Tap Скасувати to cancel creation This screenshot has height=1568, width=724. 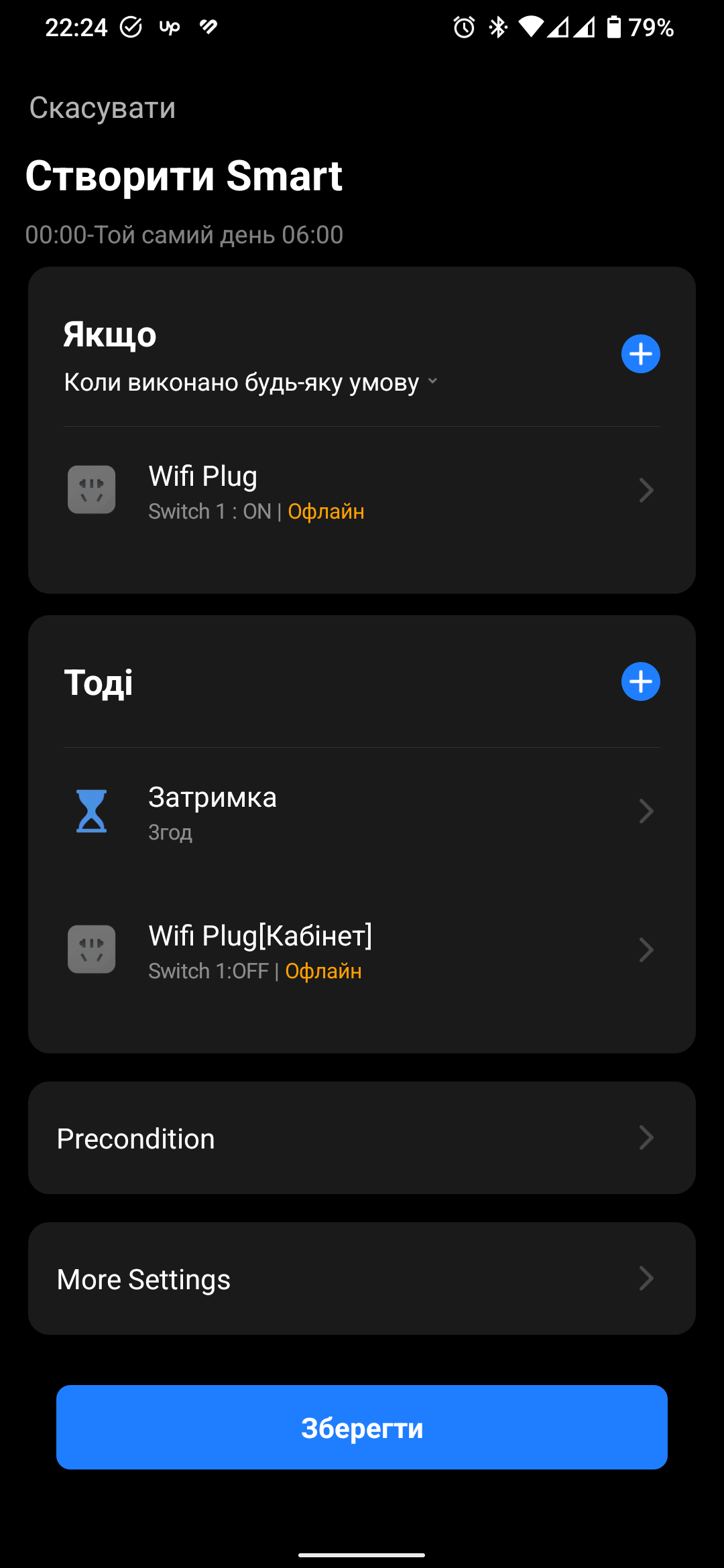click(x=103, y=108)
